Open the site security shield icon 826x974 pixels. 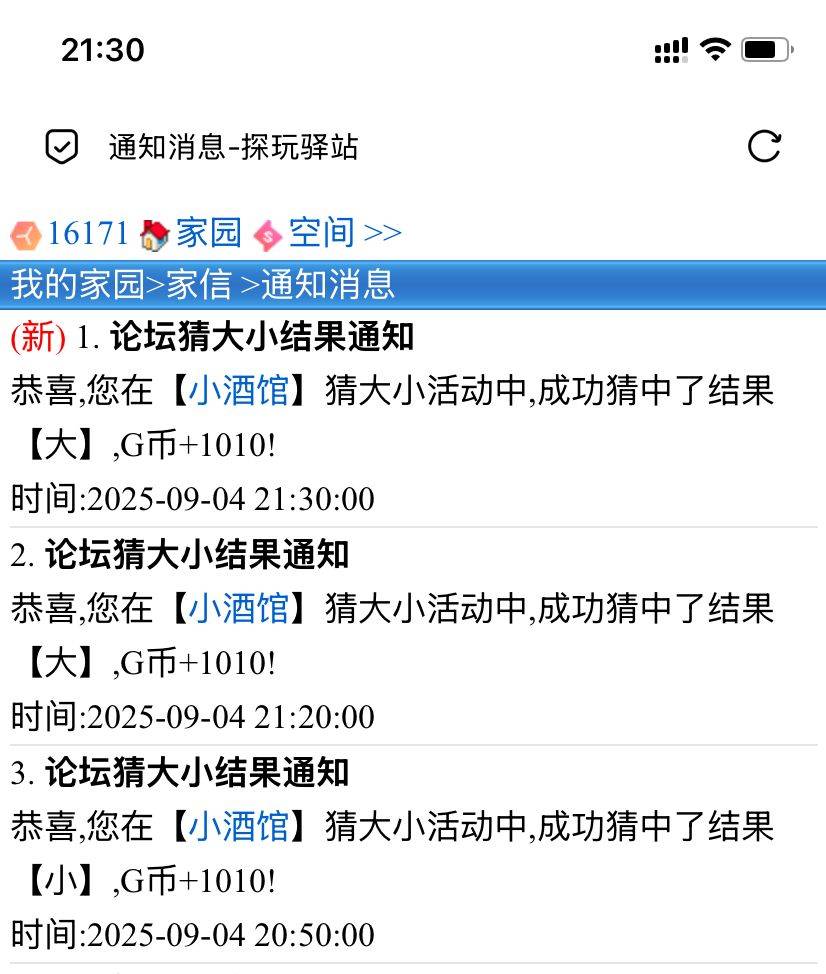62,148
